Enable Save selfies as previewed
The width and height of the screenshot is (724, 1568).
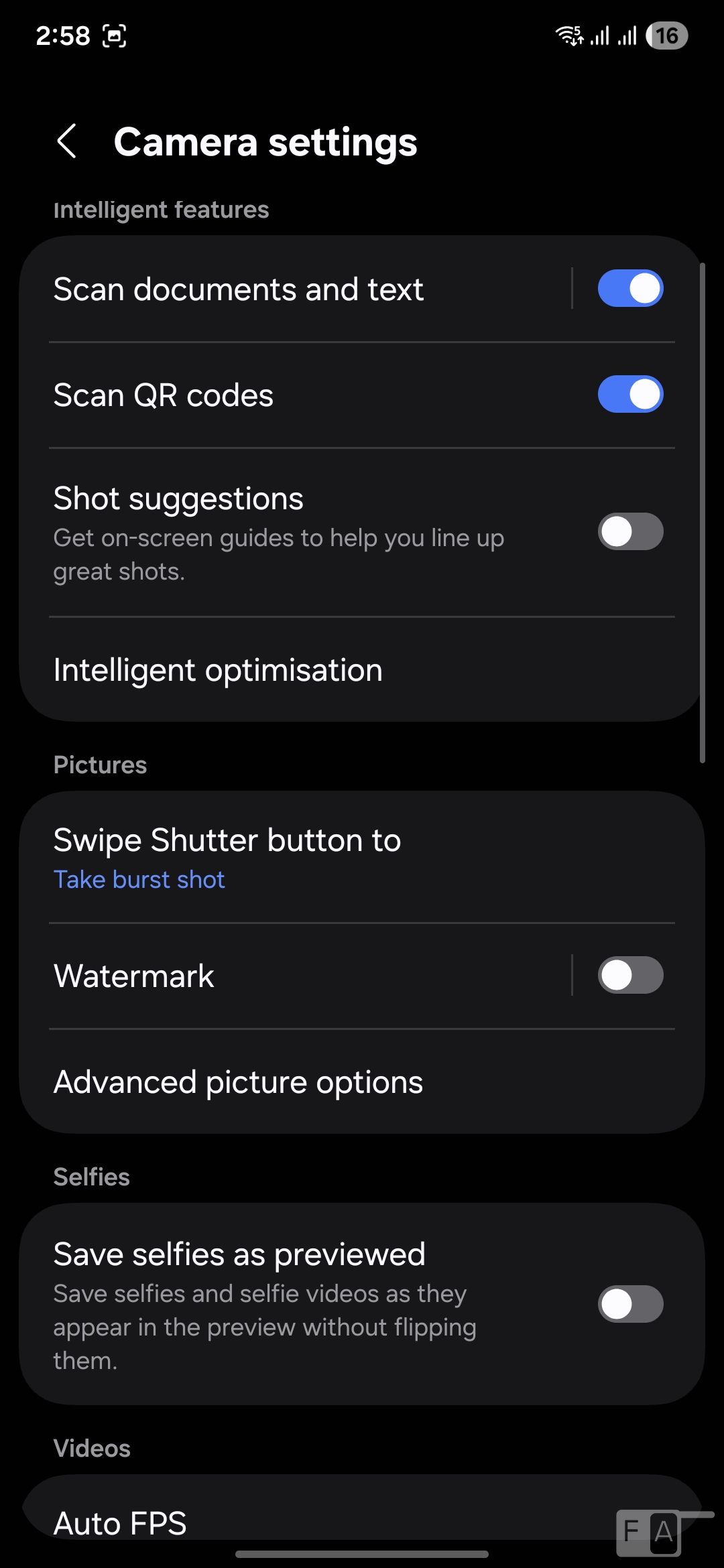[630, 1304]
